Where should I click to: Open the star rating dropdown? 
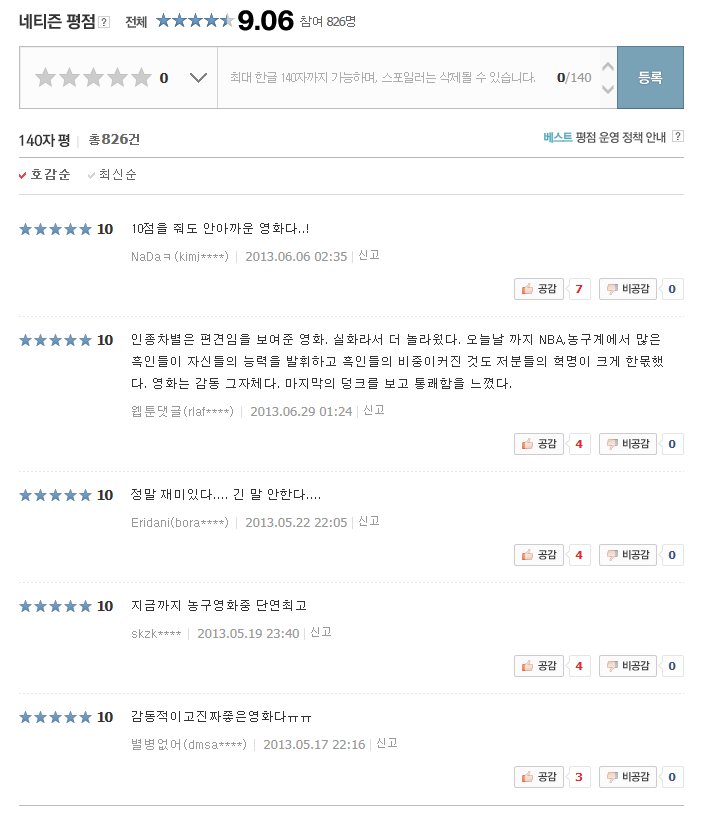pyautogui.click(x=198, y=78)
